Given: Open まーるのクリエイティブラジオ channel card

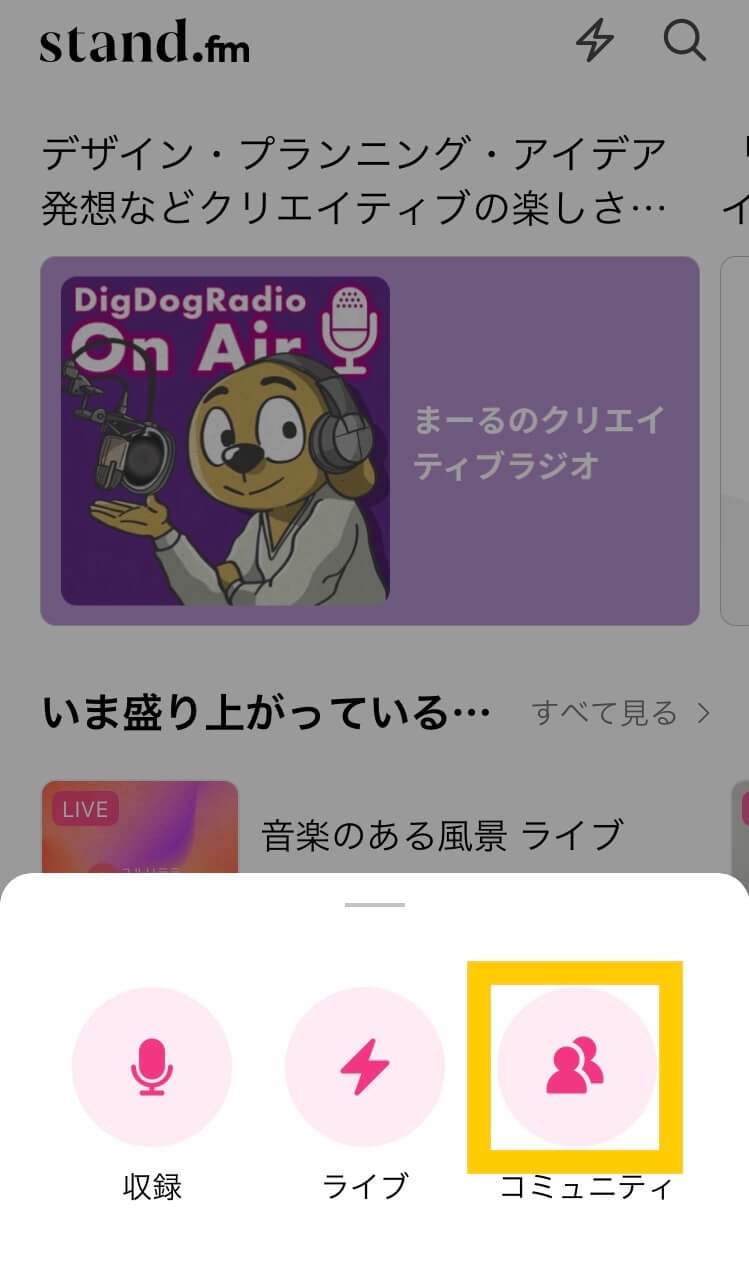Looking at the screenshot, I should click(x=369, y=441).
